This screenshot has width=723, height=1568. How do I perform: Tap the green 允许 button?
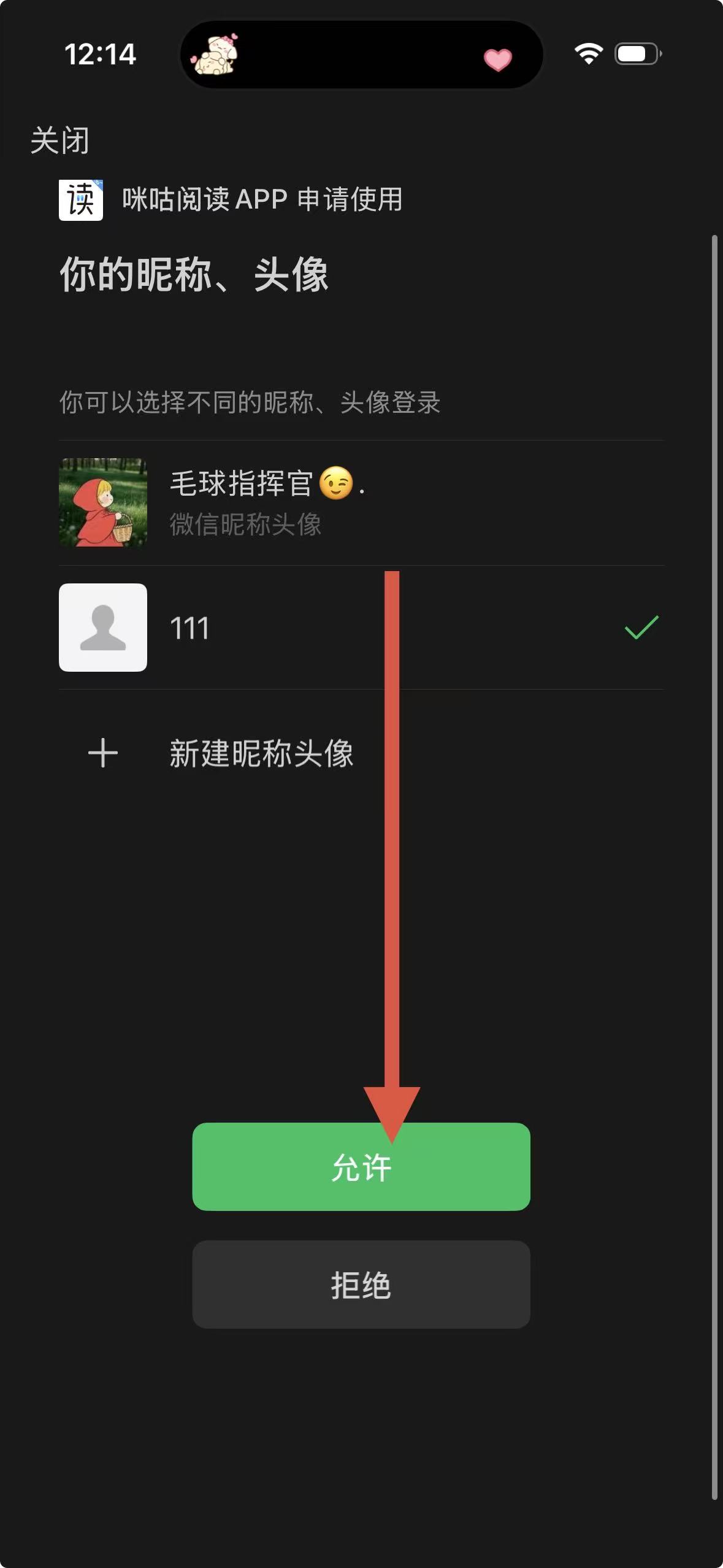tap(361, 1167)
